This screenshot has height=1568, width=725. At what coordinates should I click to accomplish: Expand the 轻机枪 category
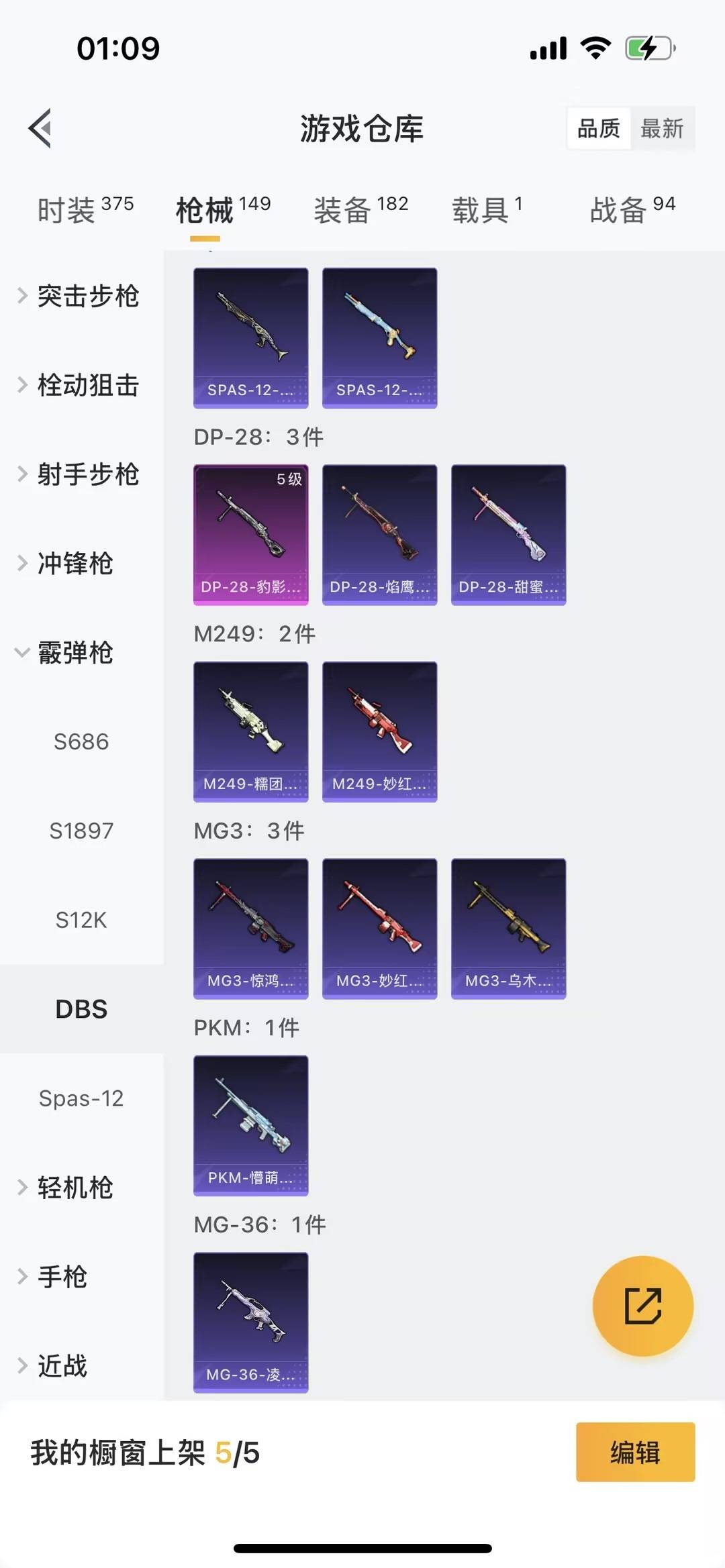74,1188
